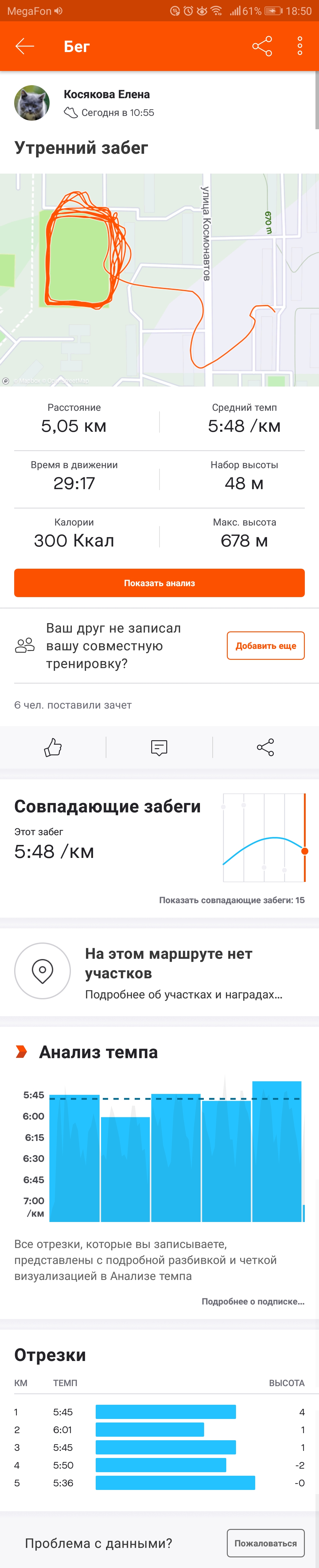Open Косякова Елена's profile avatar

32,103
